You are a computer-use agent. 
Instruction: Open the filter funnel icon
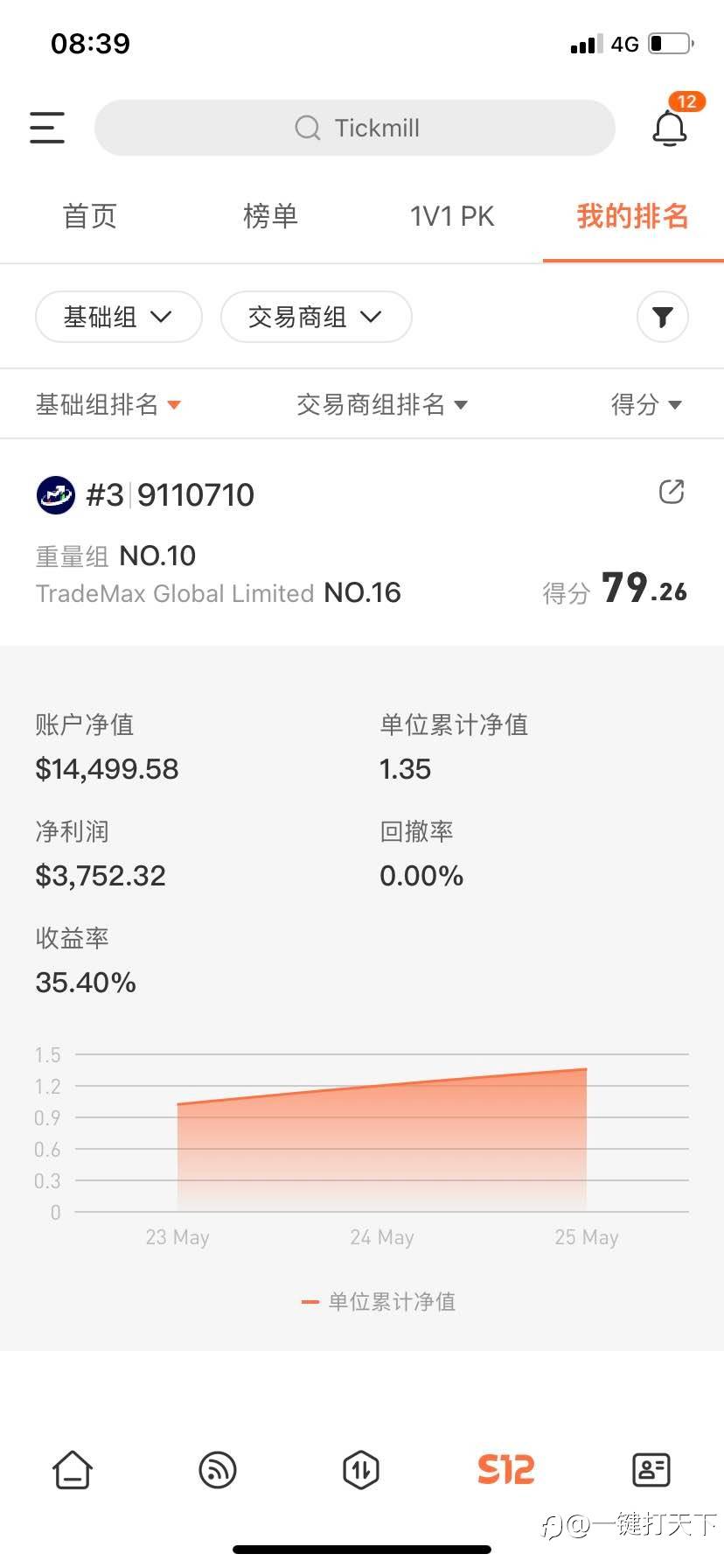pyautogui.click(x=663, y=317)
